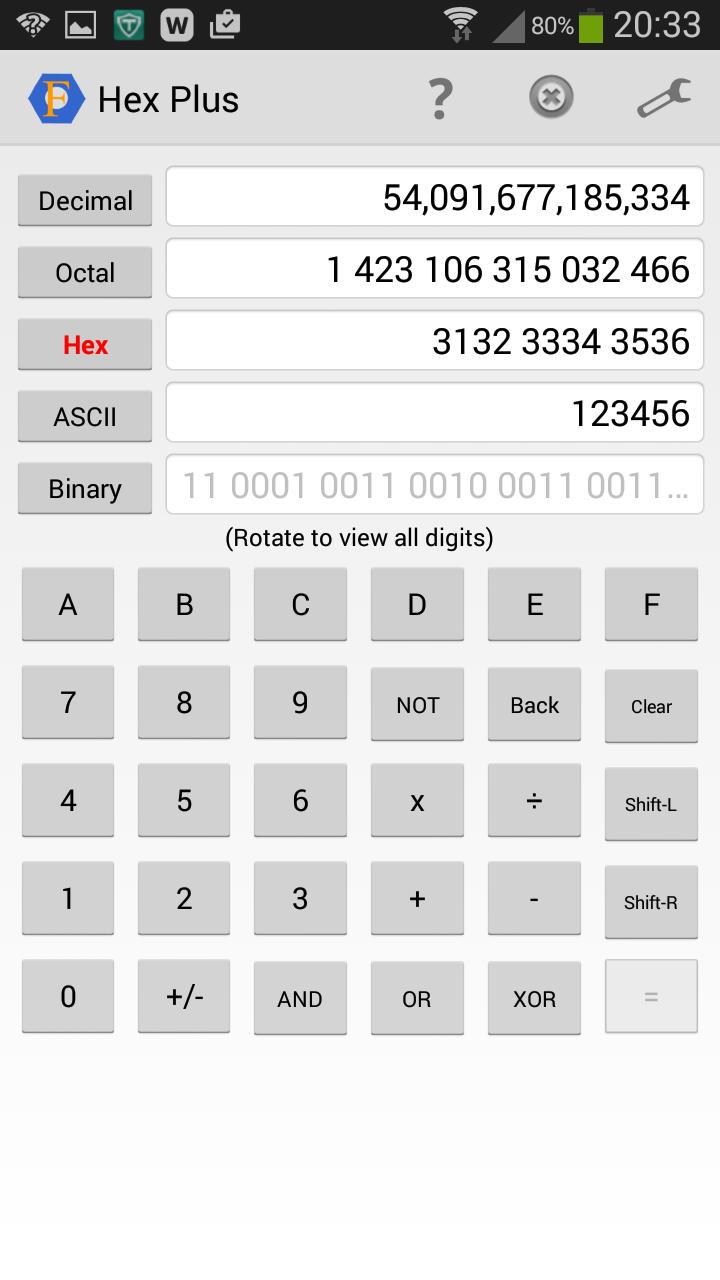Select the XOR operation
The width and height of the screenshot is (720, 1280).
pyautogui.click(x=534, y=999)
